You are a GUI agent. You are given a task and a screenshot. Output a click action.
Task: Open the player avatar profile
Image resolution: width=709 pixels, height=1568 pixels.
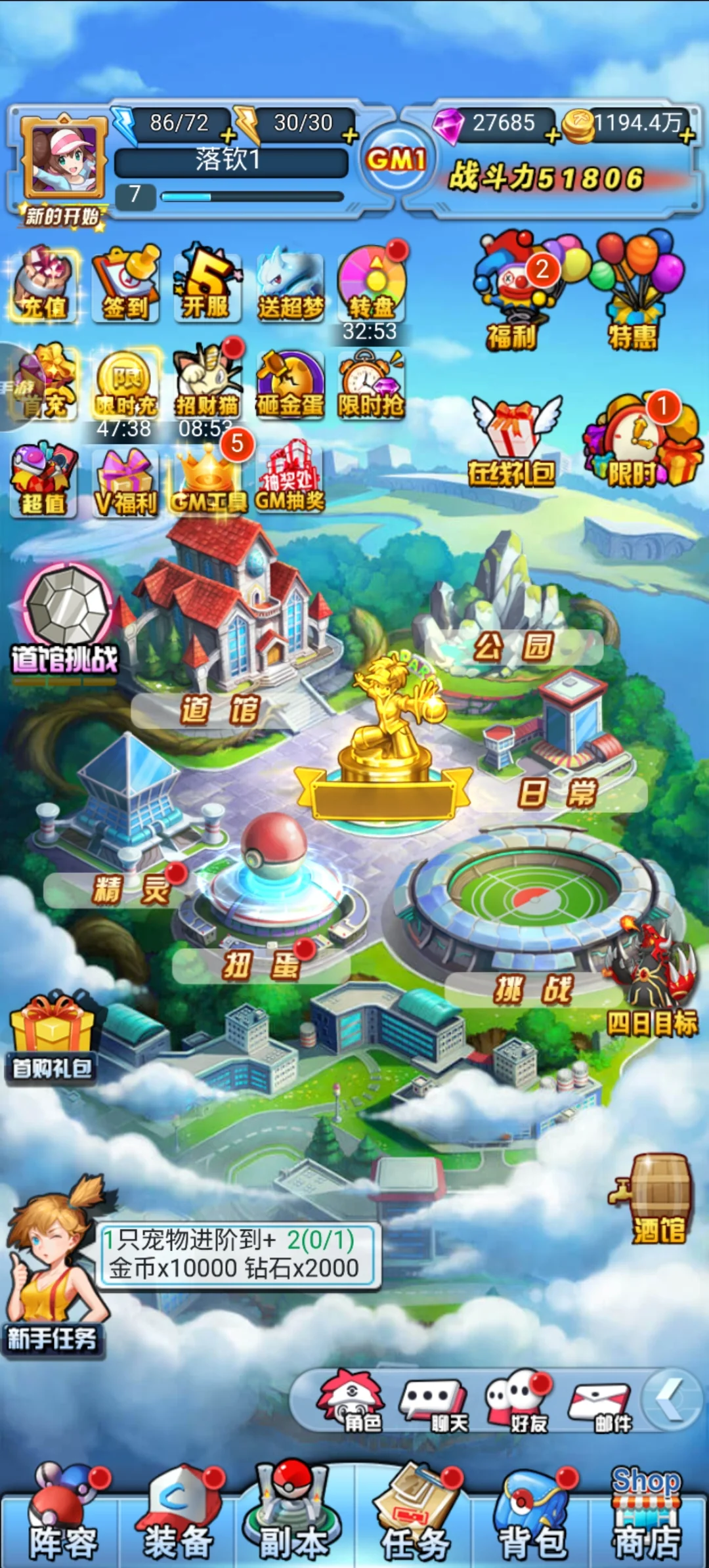click(x=64, y=158)
